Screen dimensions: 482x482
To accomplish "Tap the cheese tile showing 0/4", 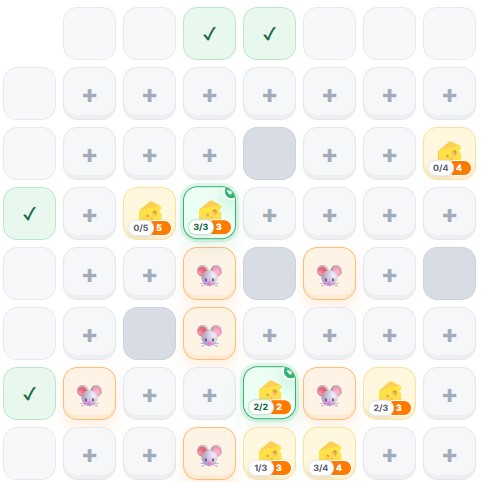I will pyautogui.click(x=449, y=153).
